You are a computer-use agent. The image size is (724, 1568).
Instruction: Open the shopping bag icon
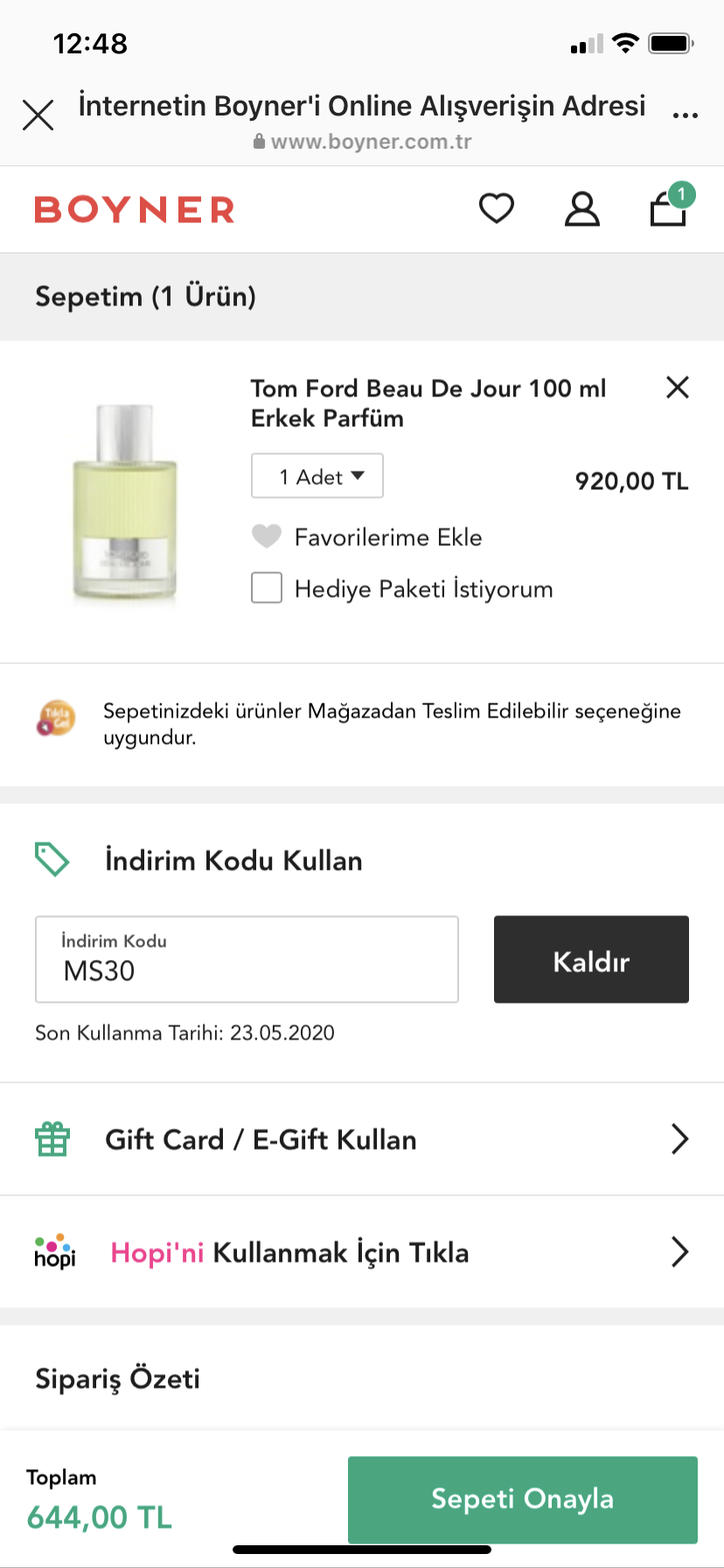point(669,209)
